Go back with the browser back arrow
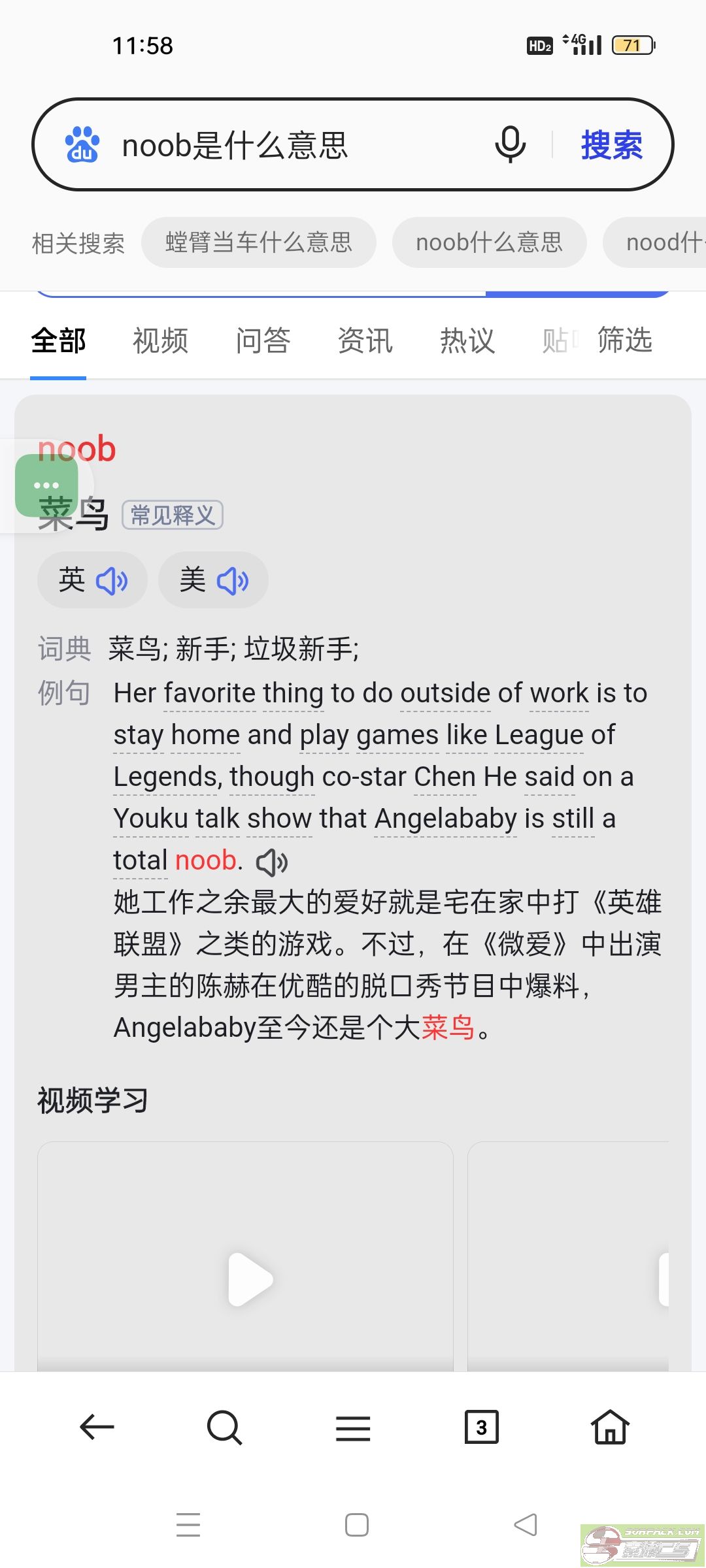 click(x=97, y=1427)
